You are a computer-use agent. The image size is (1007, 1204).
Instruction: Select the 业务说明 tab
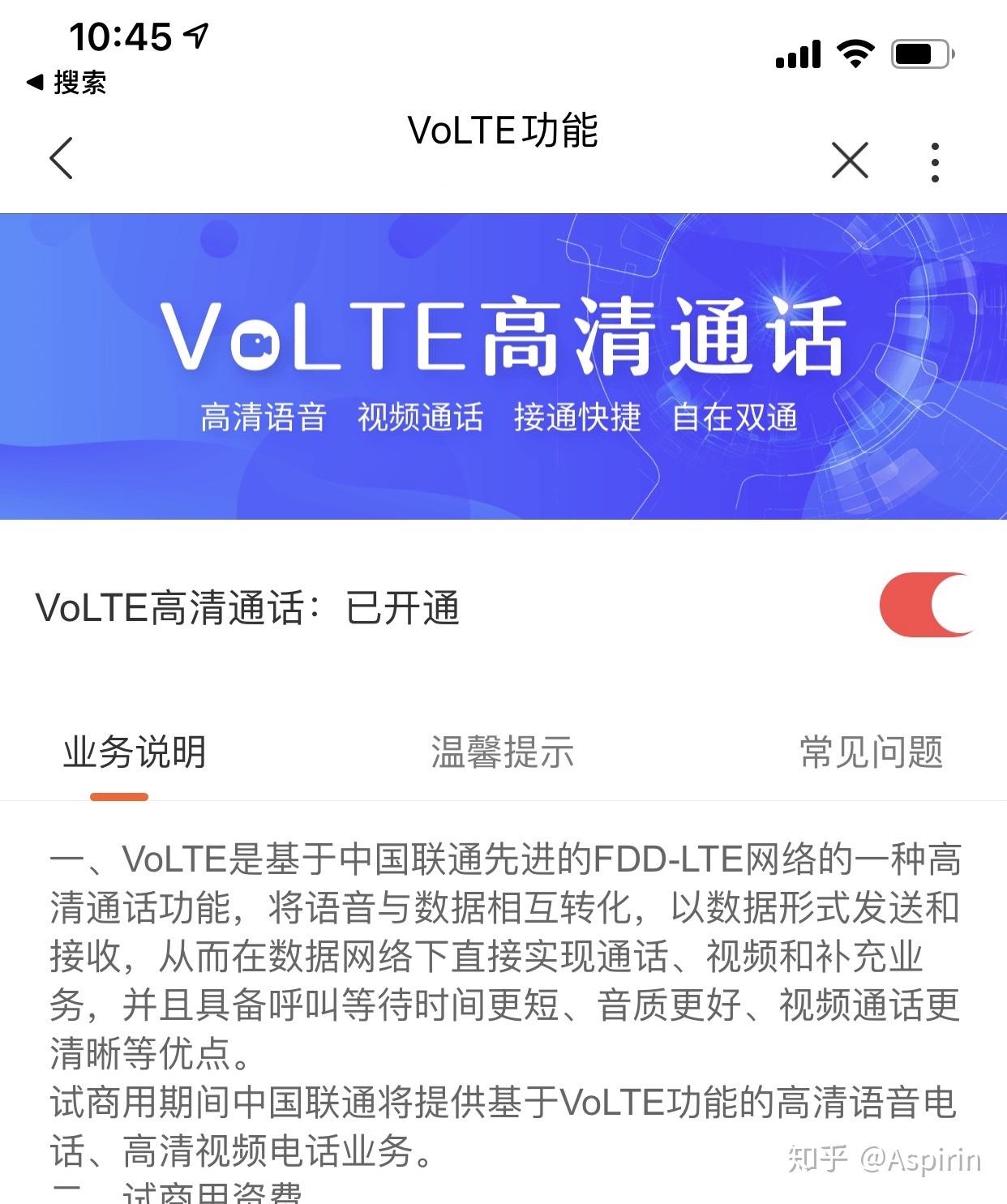click(135, 752)
